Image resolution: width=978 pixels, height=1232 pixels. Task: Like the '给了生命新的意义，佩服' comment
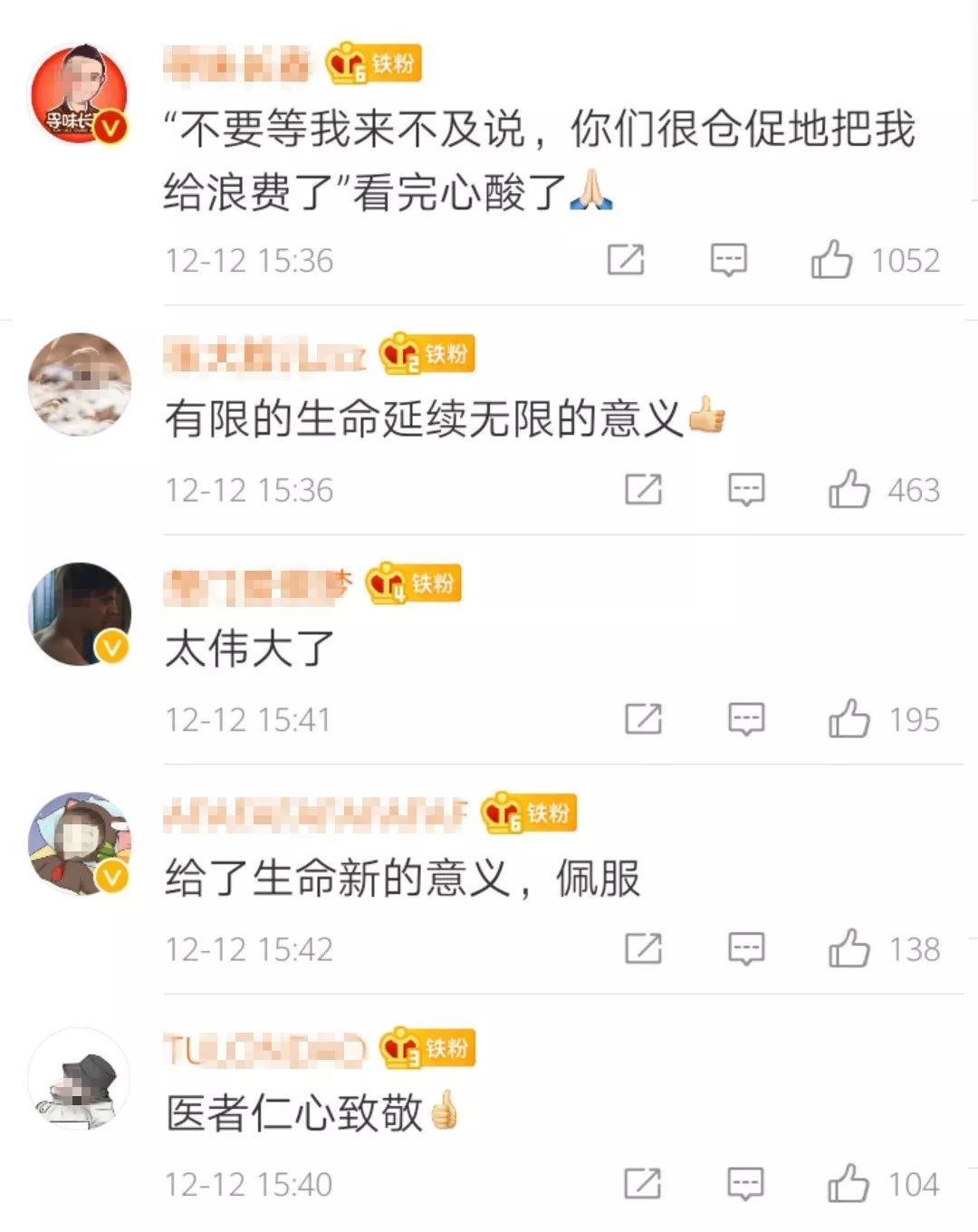(849, 948)
